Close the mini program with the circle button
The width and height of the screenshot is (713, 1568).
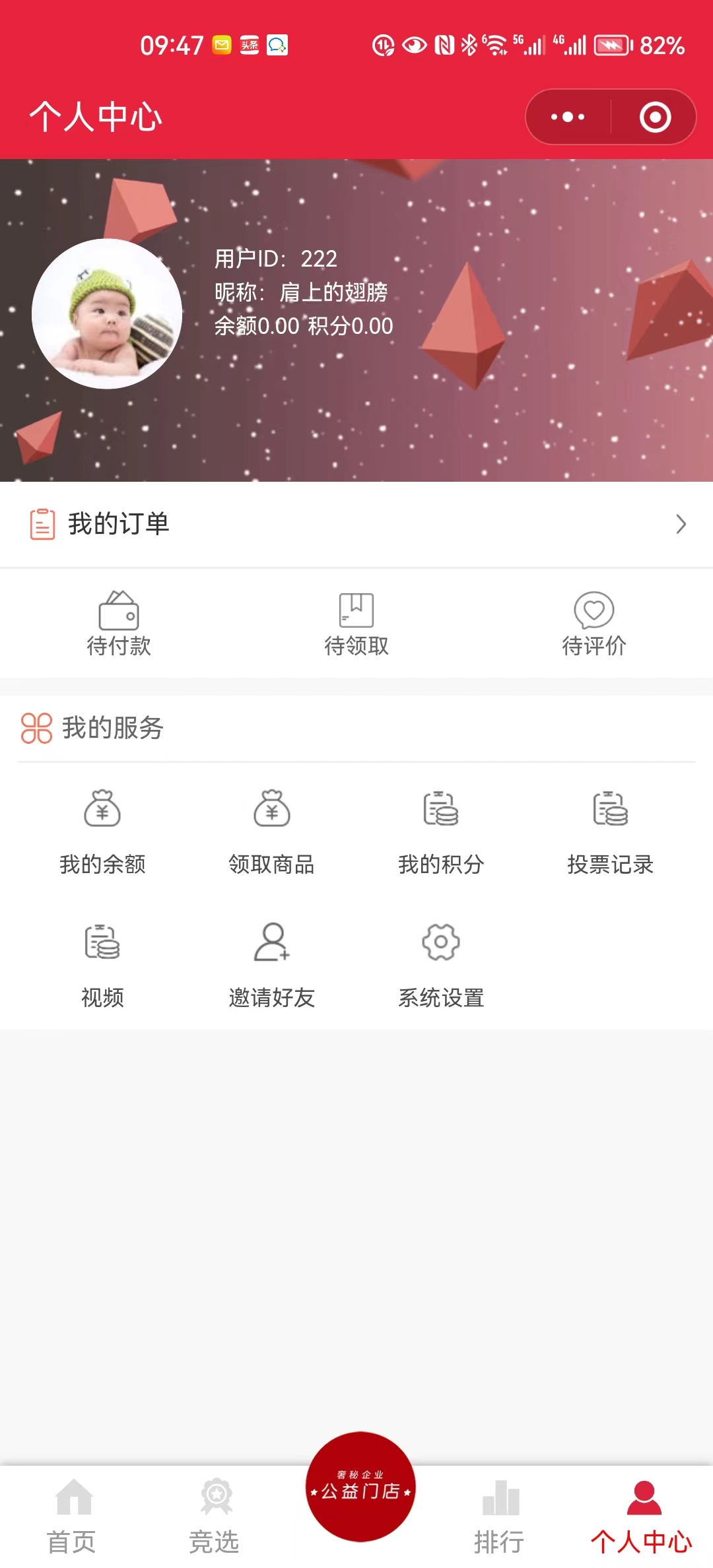point(655,117)
